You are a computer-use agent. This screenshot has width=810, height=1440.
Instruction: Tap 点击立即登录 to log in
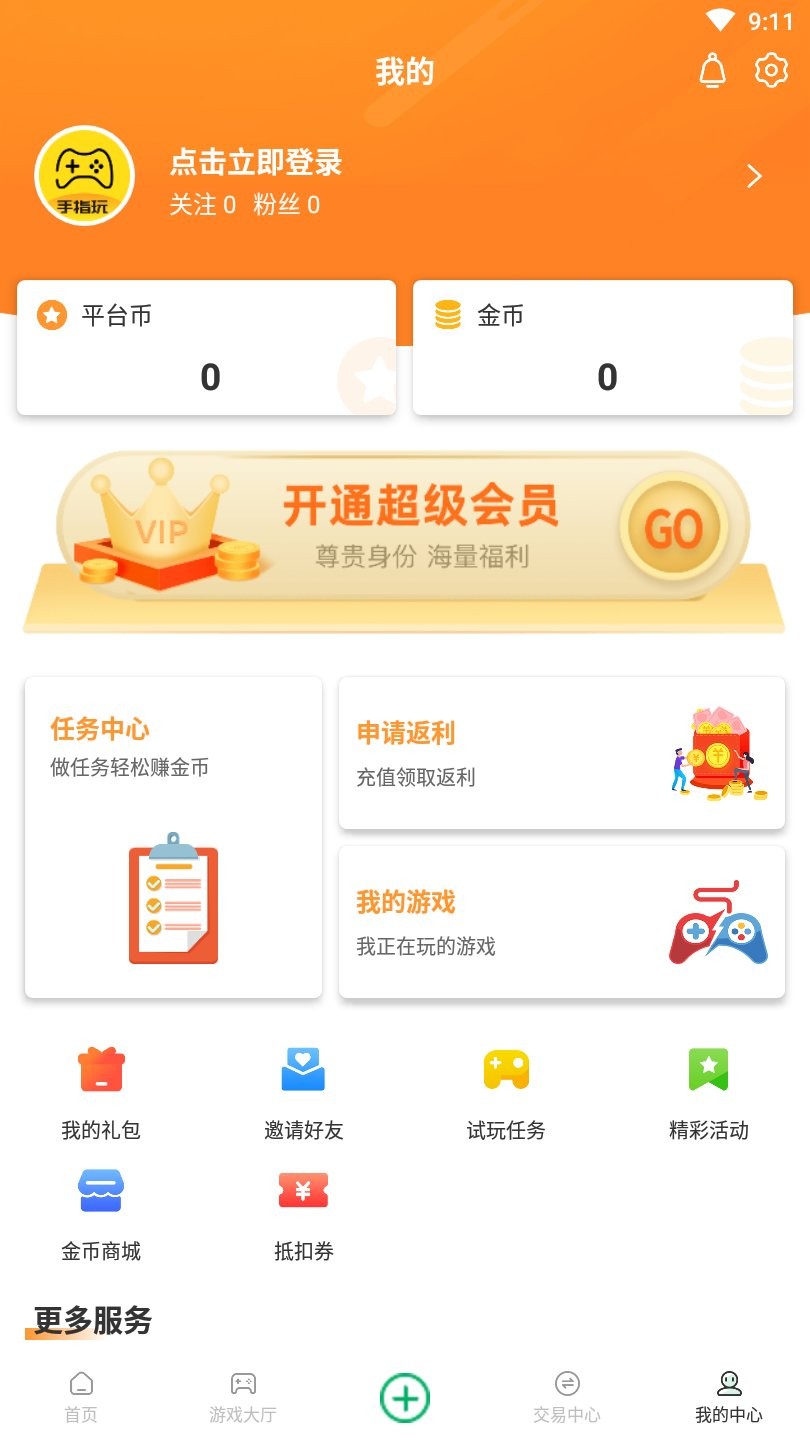click(x=257, y=162)
